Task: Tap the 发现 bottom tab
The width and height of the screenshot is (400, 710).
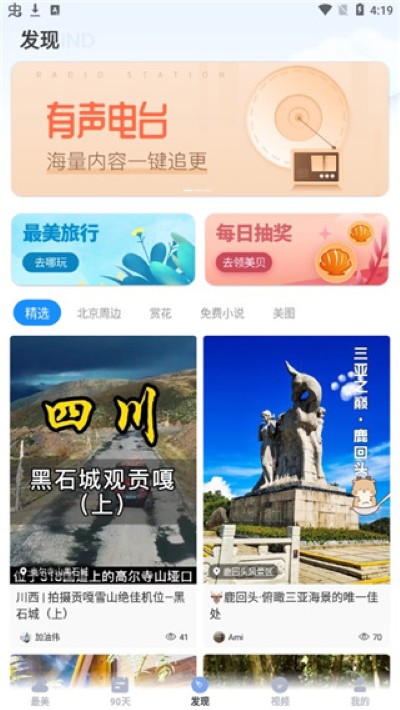Action: (x=200, y=692)
